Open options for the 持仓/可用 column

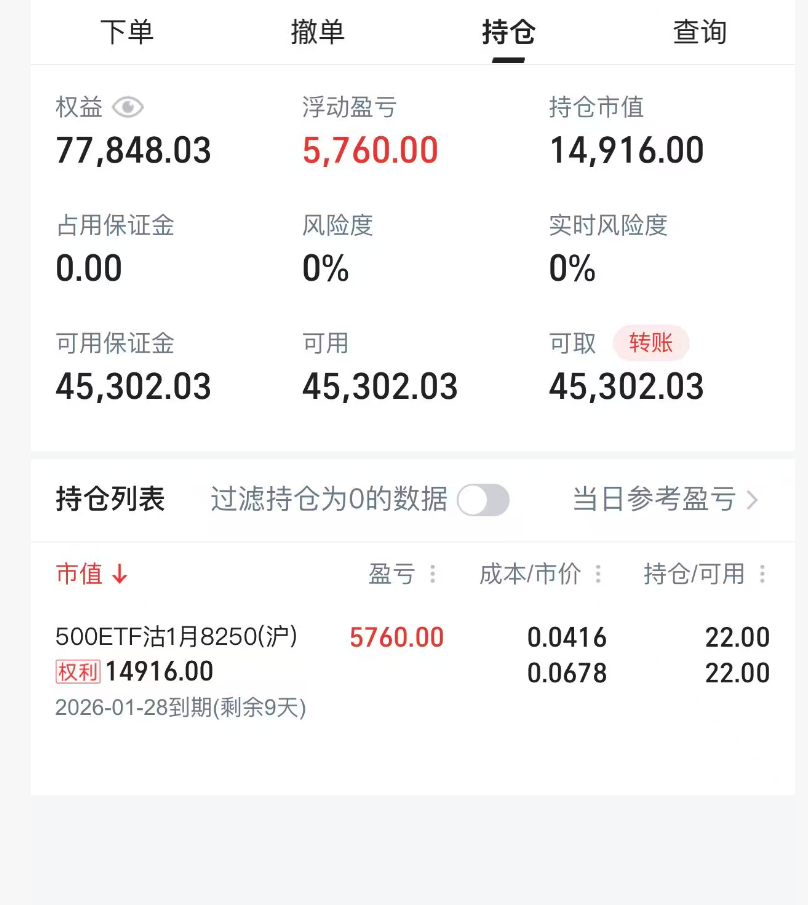click(x=762, y=574)
